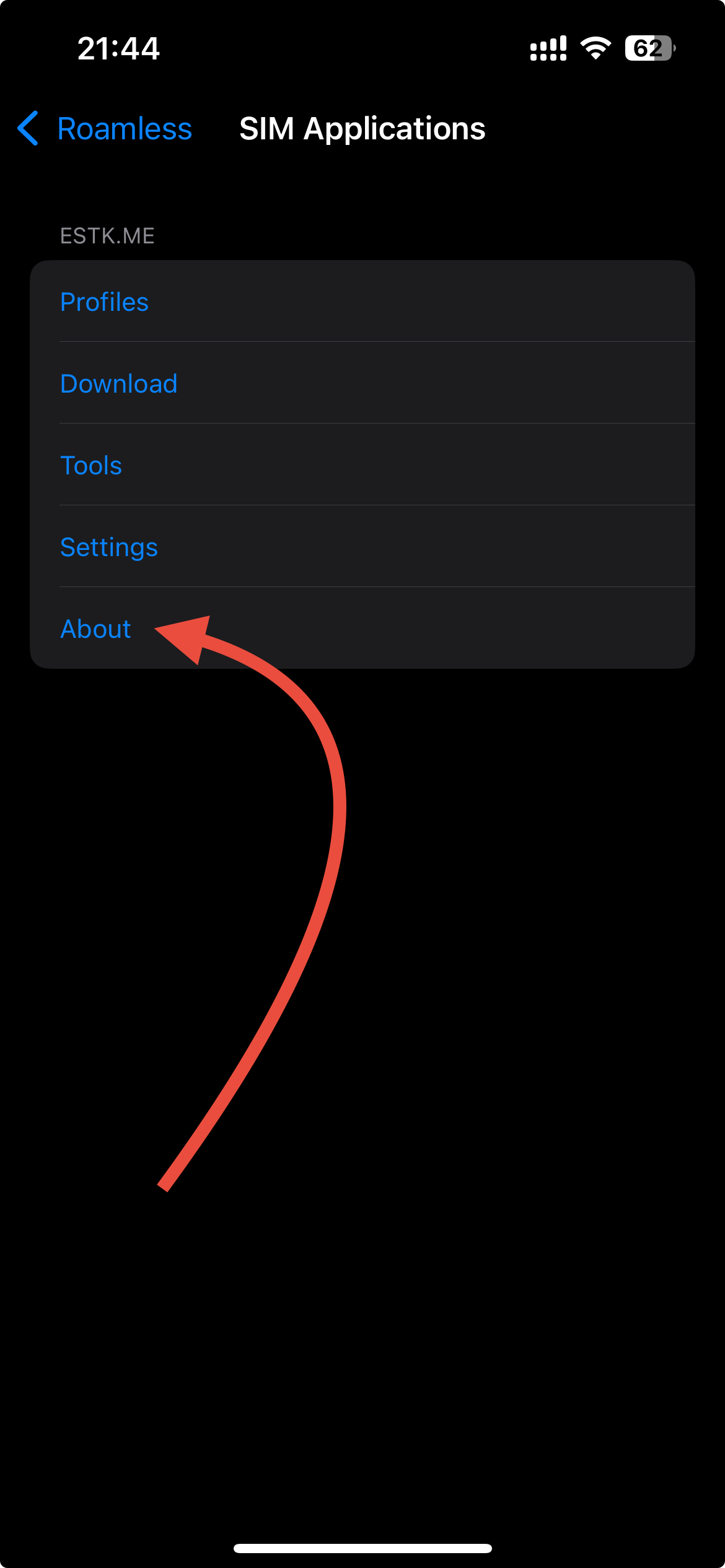
Task: Open the About entry
Action: pyautogui.click(x=95, y=629)
